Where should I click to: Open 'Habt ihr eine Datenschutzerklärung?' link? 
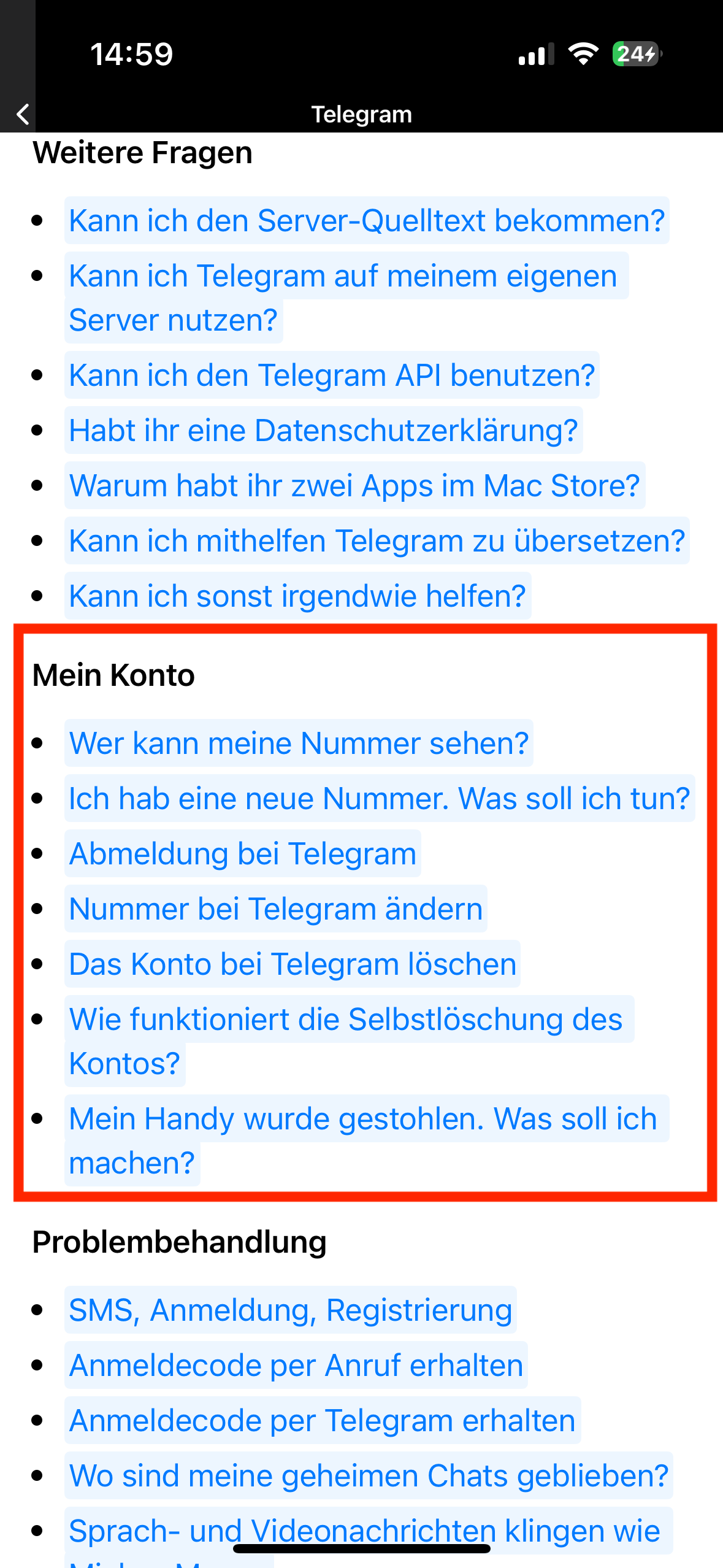(x=324, y=431)
